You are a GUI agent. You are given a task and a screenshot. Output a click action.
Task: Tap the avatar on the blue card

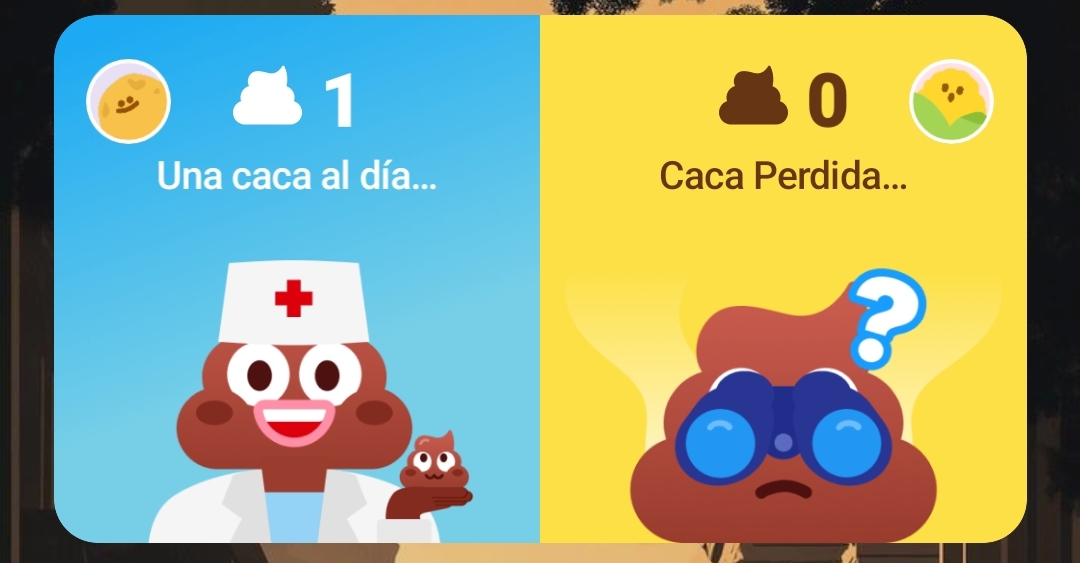tap(129, 101)
